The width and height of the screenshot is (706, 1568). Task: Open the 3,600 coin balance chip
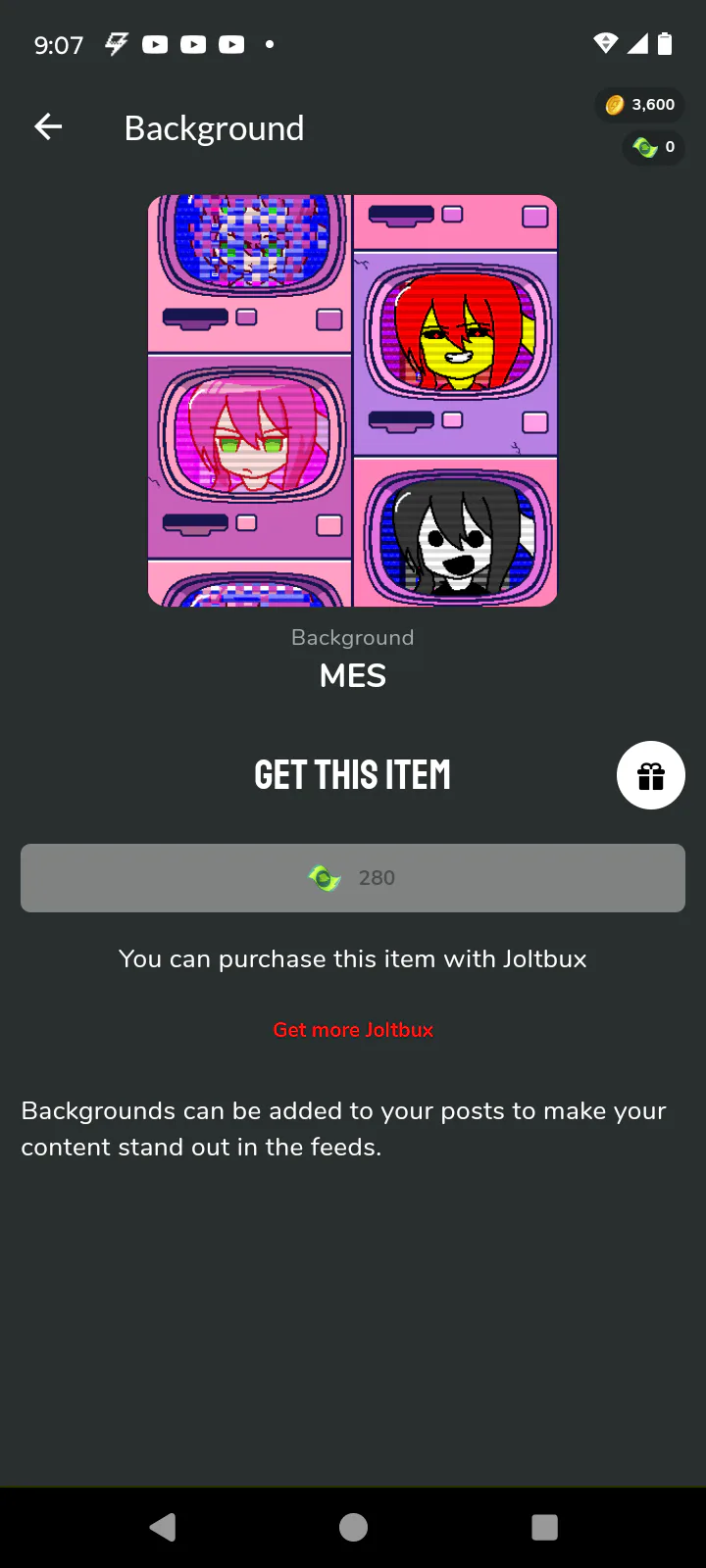tap(640, 105)
